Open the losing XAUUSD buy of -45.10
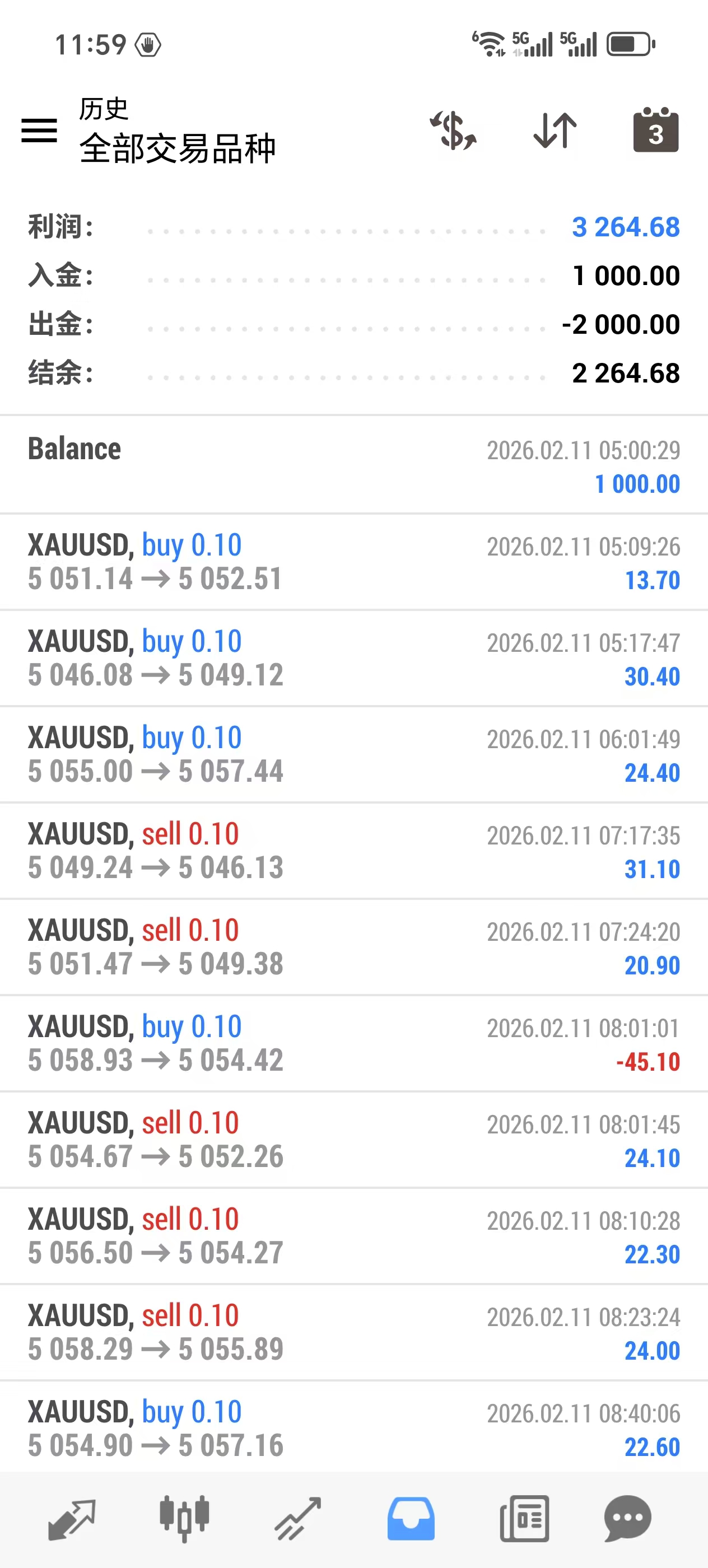The width and height of the screenshot is (708, 1568). pyautogui.click(x=353, y=1043)
